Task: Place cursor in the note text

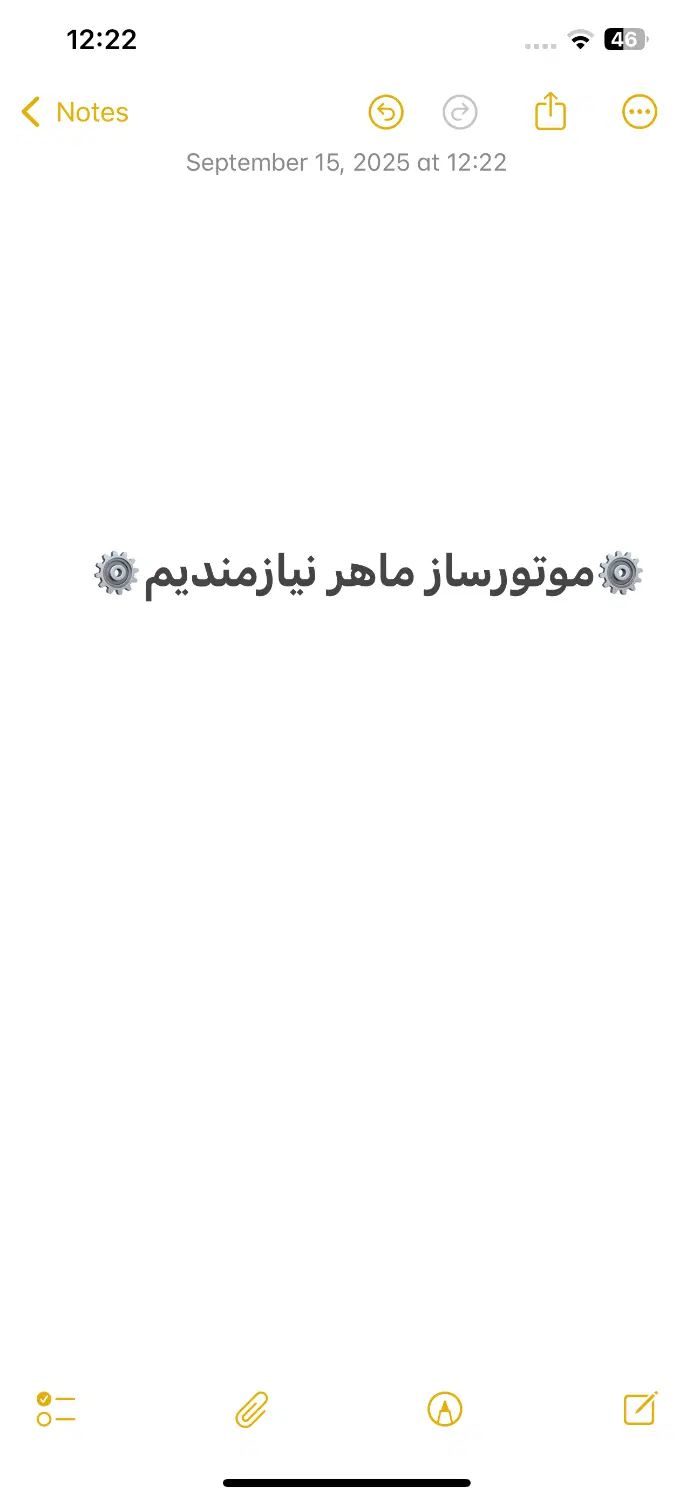Action: (368, 576)
